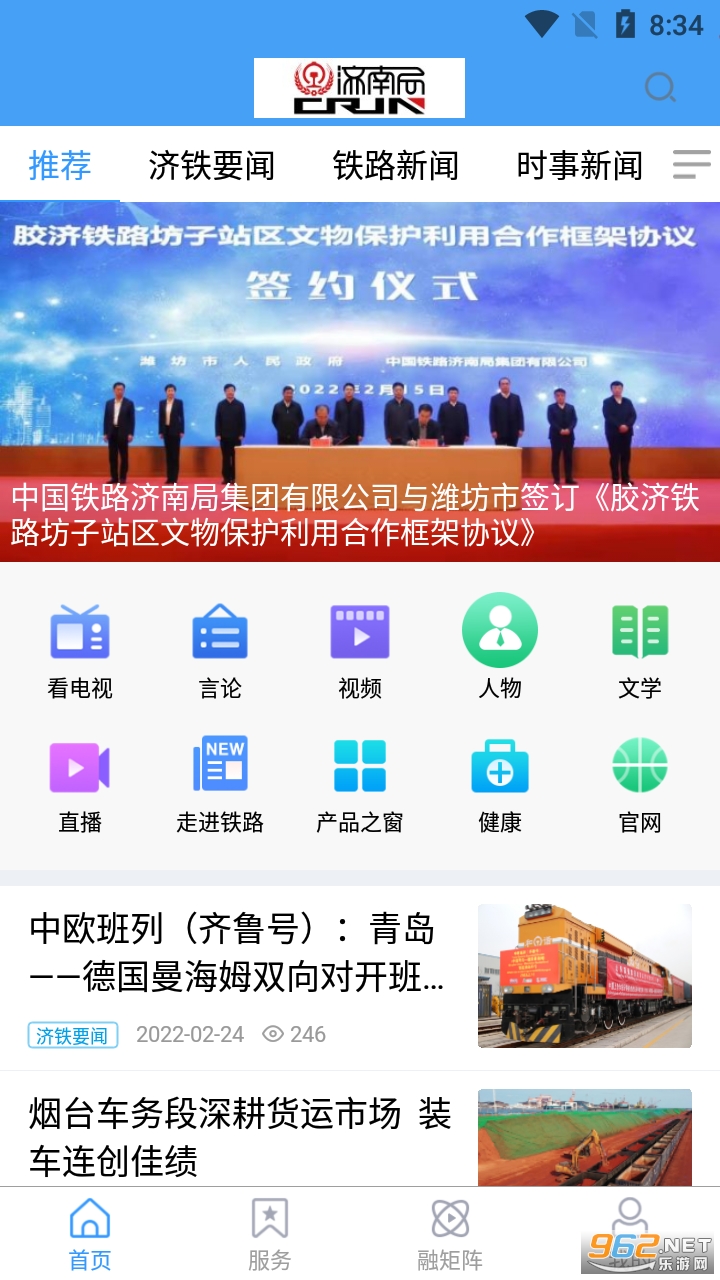Read the 中欧班列（齐鲁号） article

pyautogui.click(x=237, y=954)
